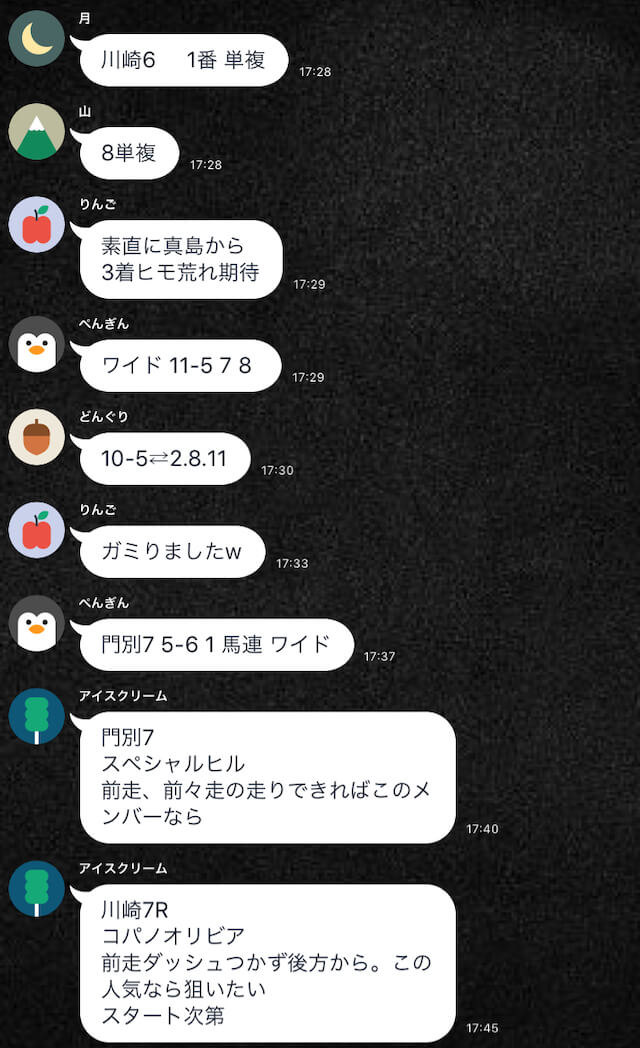Viewport: 640px width, 1048px height.
Task: Open どんぐり's acorn profile avatar
Action: [37, 436]
